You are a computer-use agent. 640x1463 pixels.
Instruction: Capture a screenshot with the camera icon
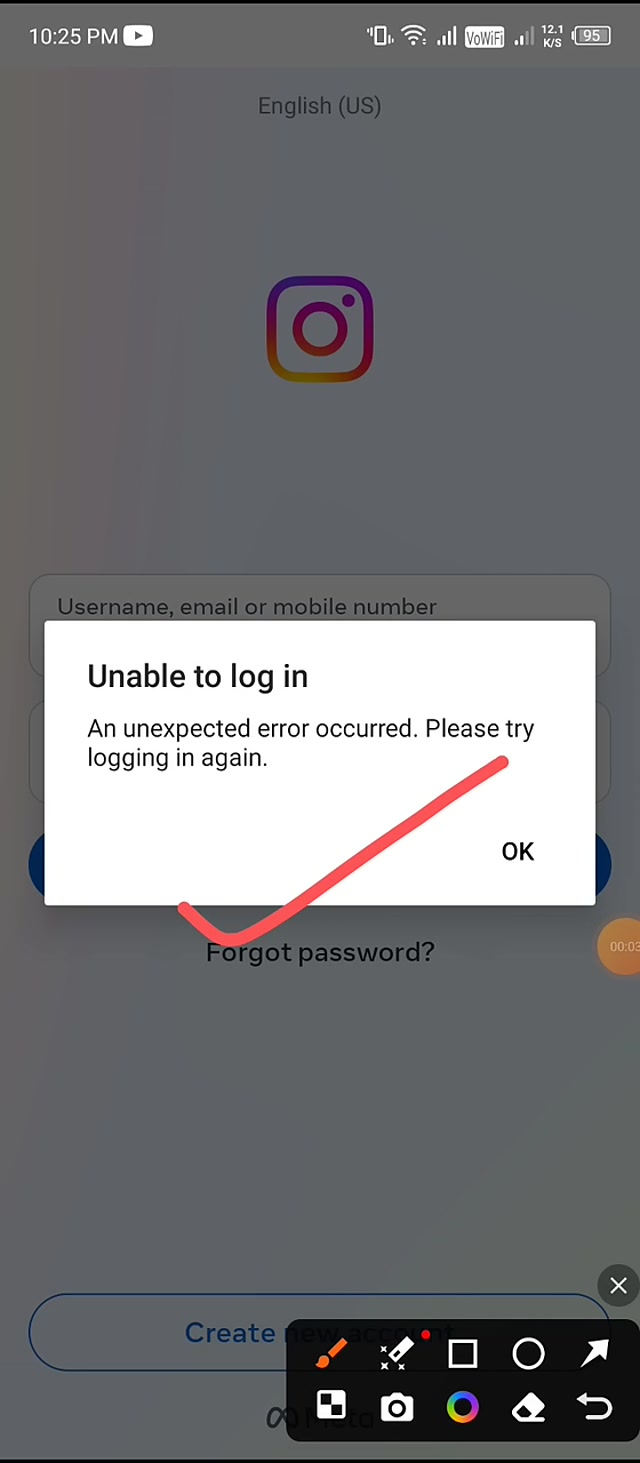[397, 1408]
